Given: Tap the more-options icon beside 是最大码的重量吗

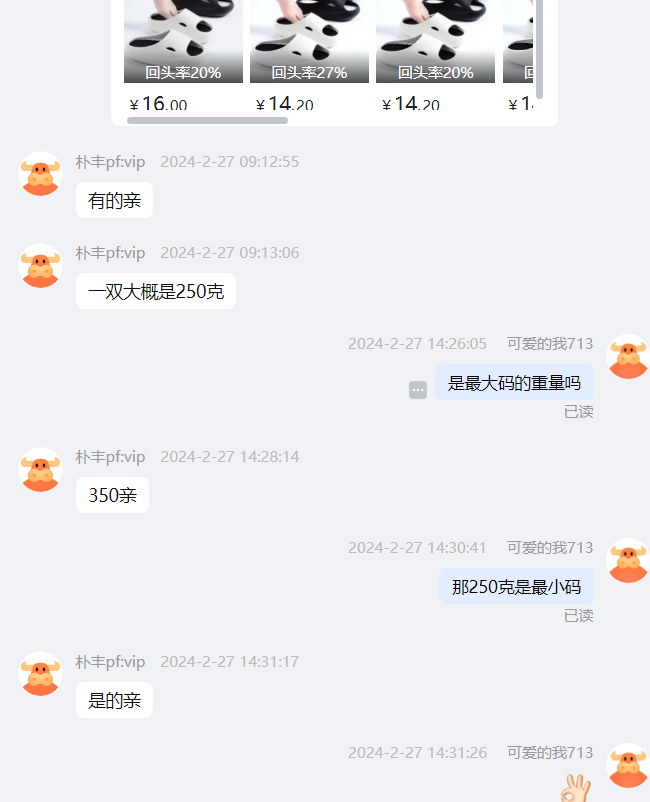Looking at the screenshot, I should pos(418,390).
